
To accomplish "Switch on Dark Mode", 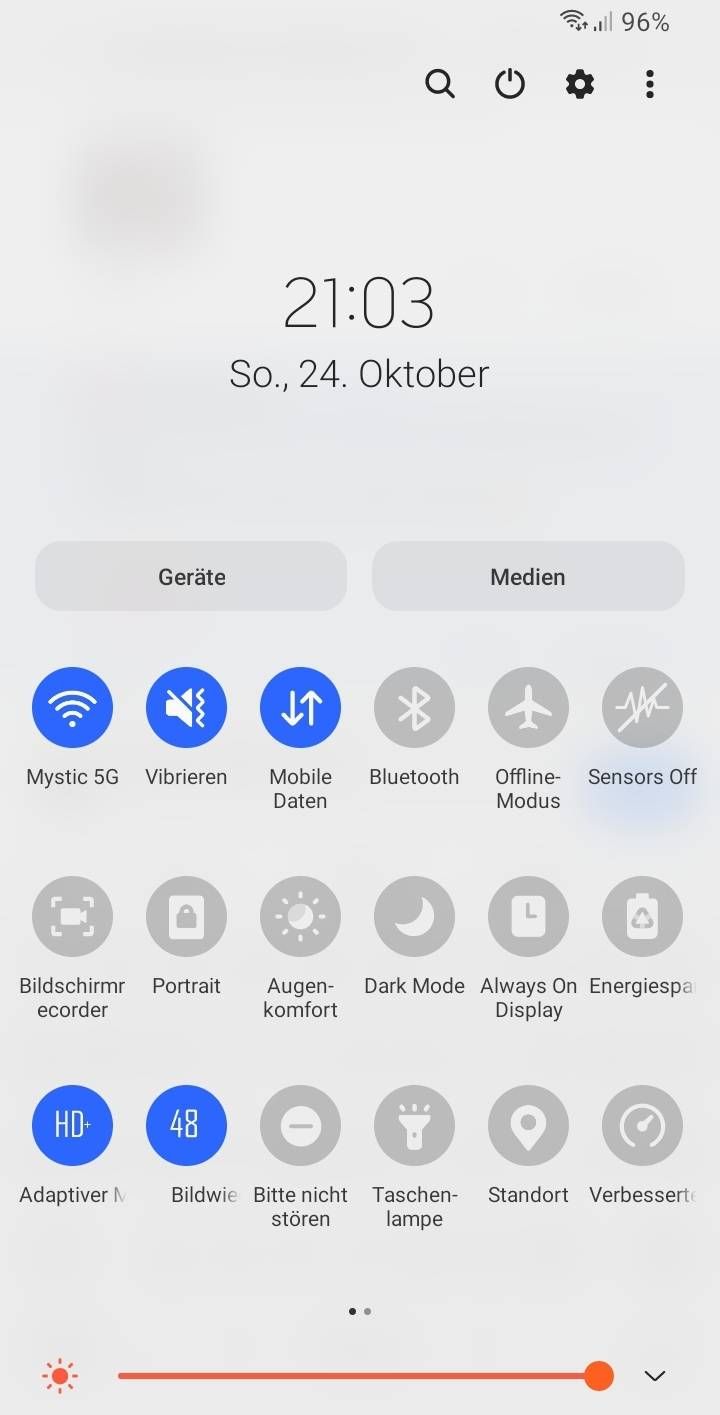I will [414, 917].
